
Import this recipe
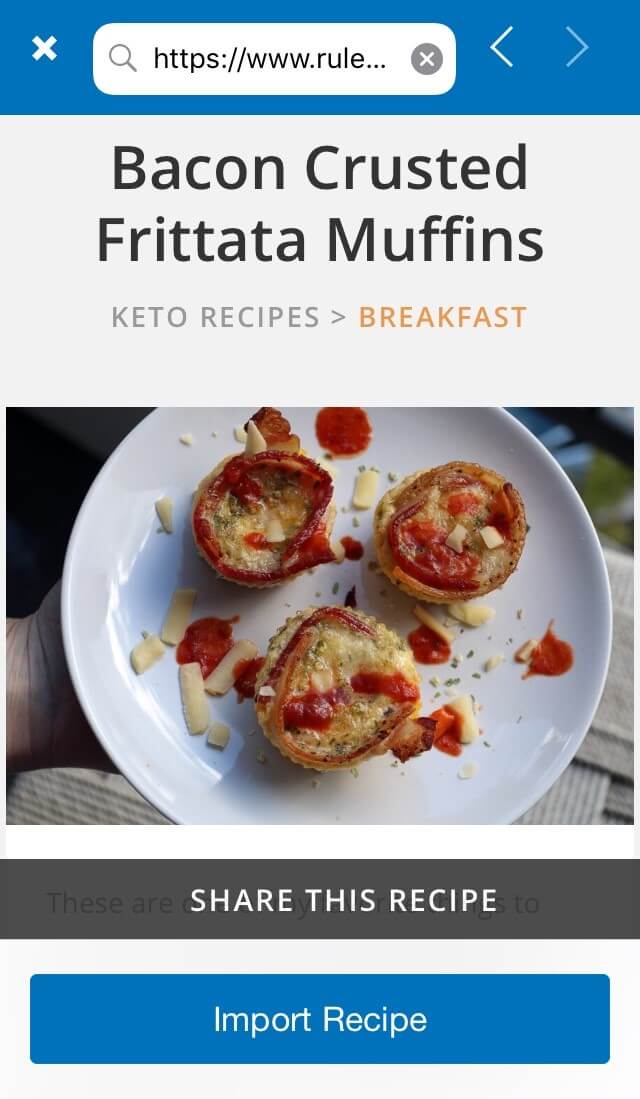tap(320, 1019)
